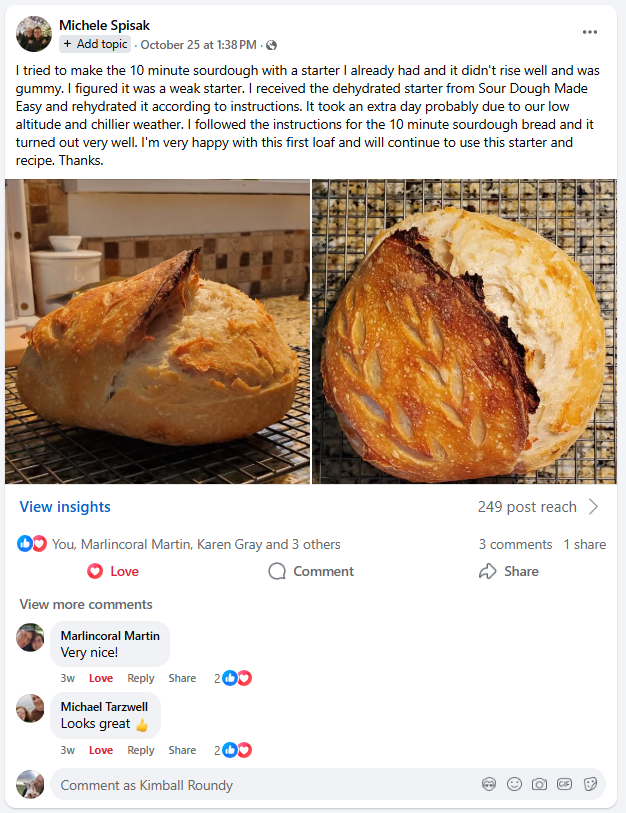Expand View more comments
This screenshot has height=813, width=626.
86,604
